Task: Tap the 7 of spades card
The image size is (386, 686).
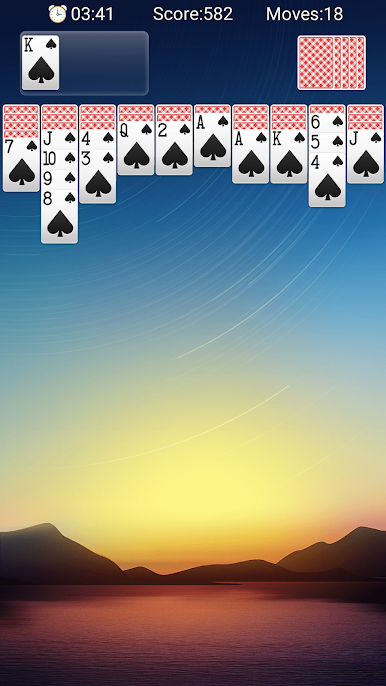Action: [x=21, y=164]
